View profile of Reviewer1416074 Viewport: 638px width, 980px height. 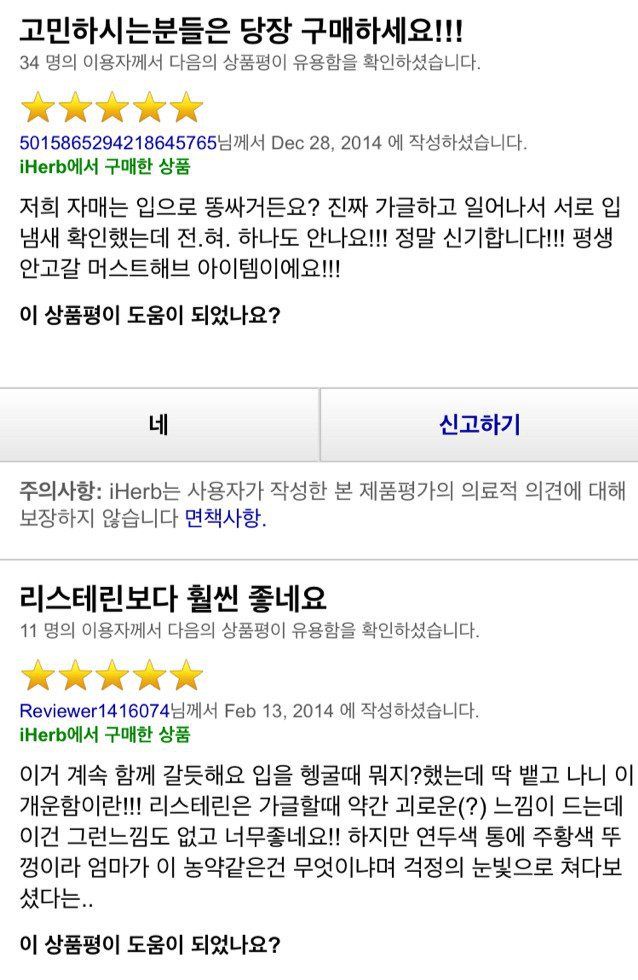click(x=94, y=711)
